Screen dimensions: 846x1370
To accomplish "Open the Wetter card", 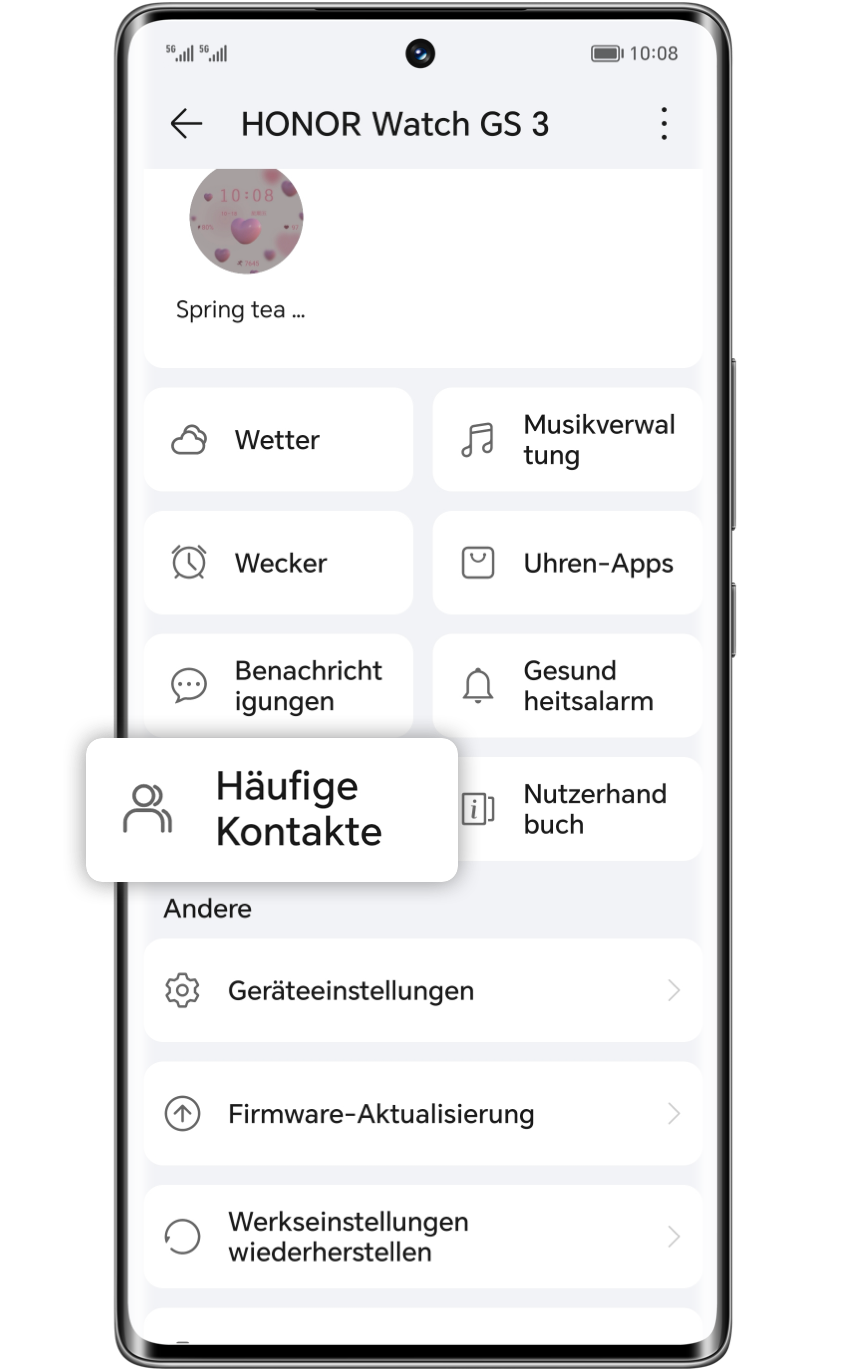I will point(278,440).
